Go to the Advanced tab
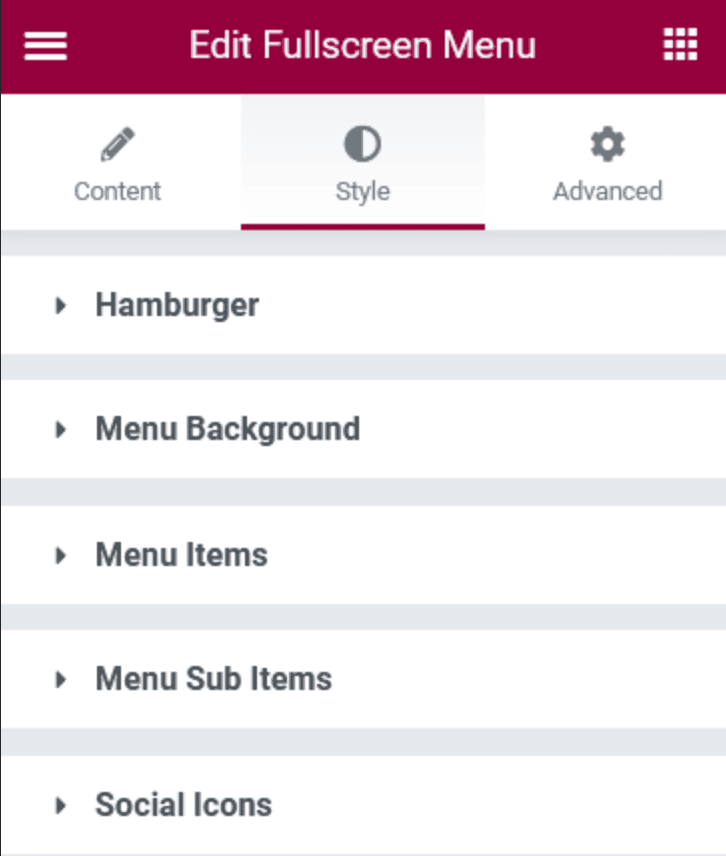 pos(607,164)
